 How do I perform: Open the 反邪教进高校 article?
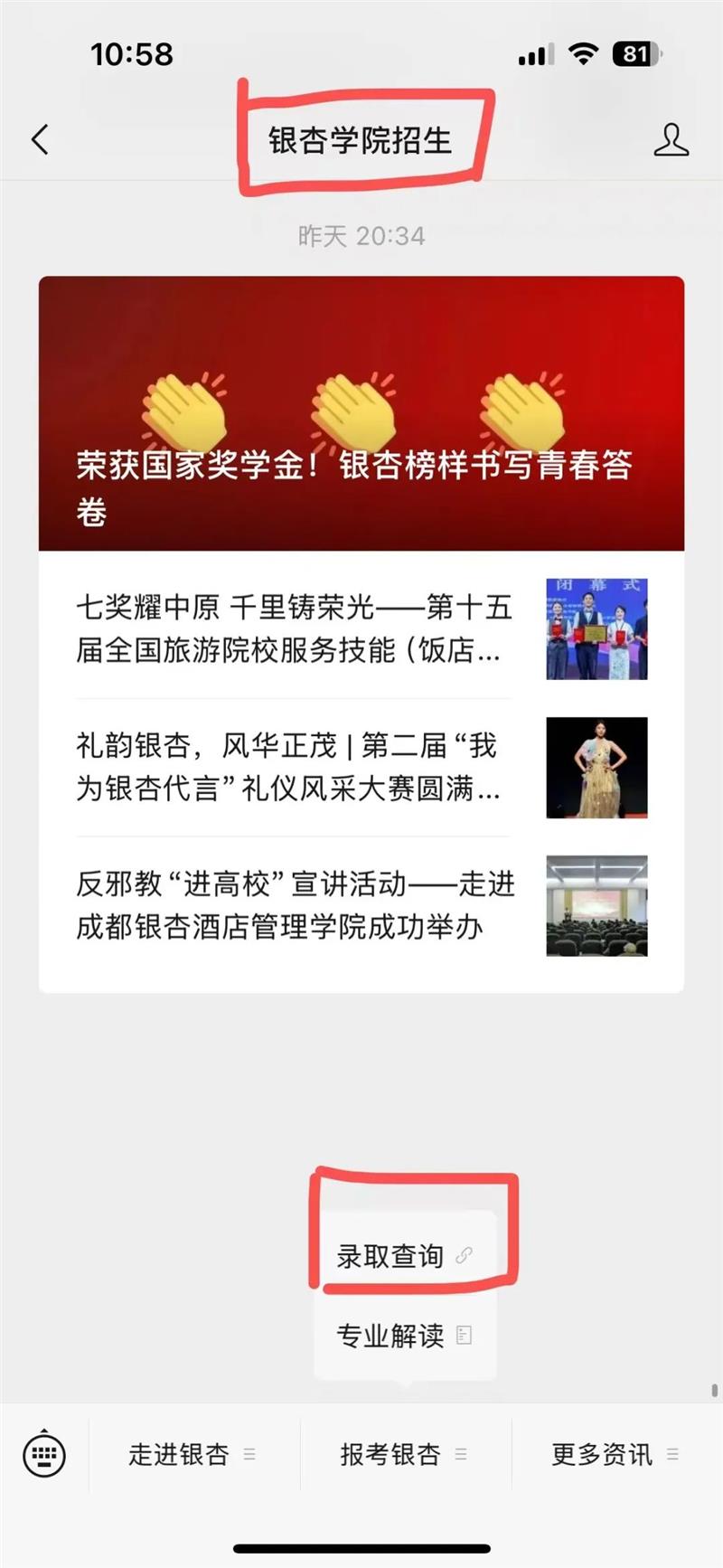tap(361, 906)
